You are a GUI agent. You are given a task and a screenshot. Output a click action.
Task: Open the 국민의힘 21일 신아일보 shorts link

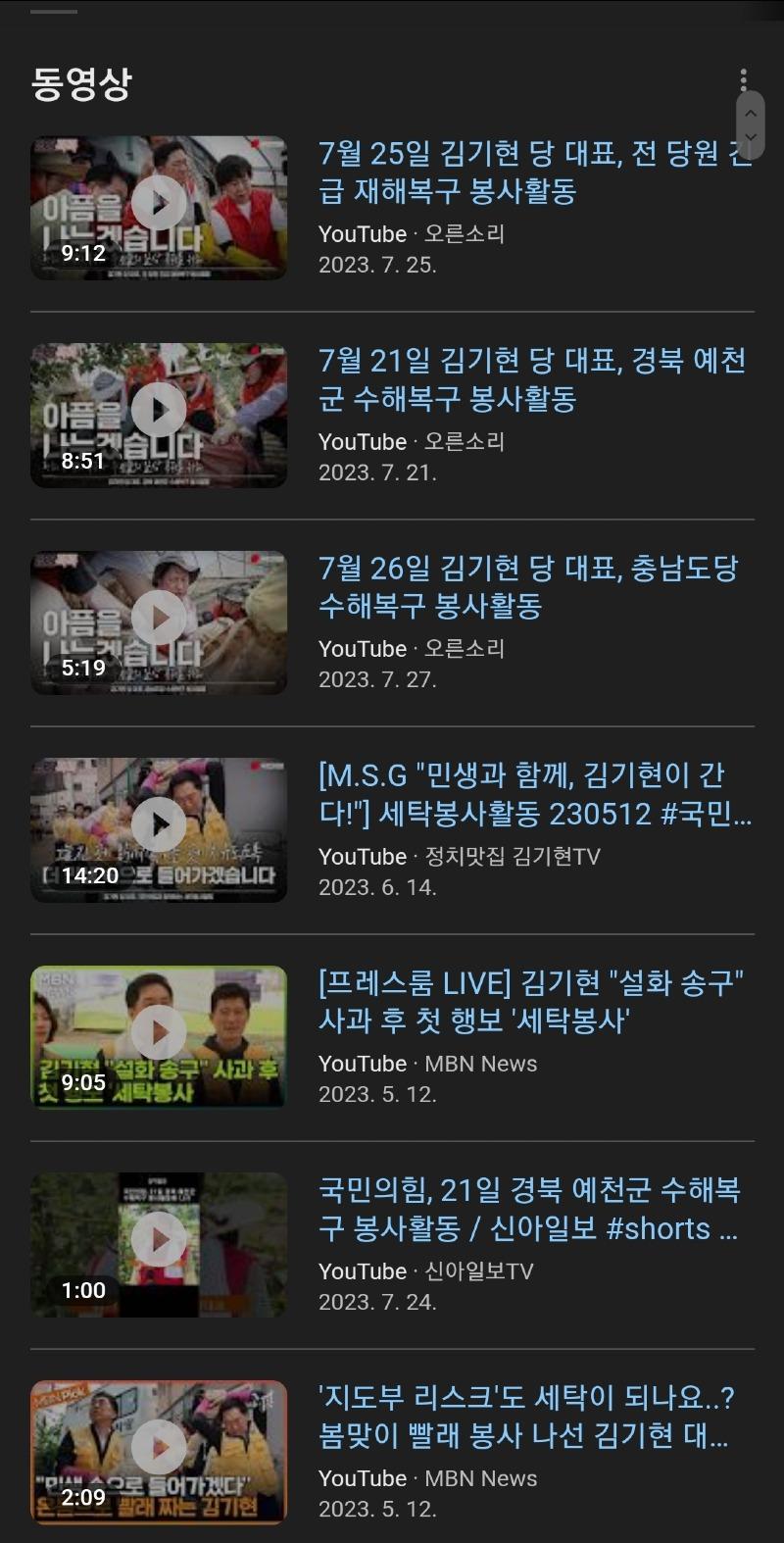pyautogui.click(x=529, y=1210)
